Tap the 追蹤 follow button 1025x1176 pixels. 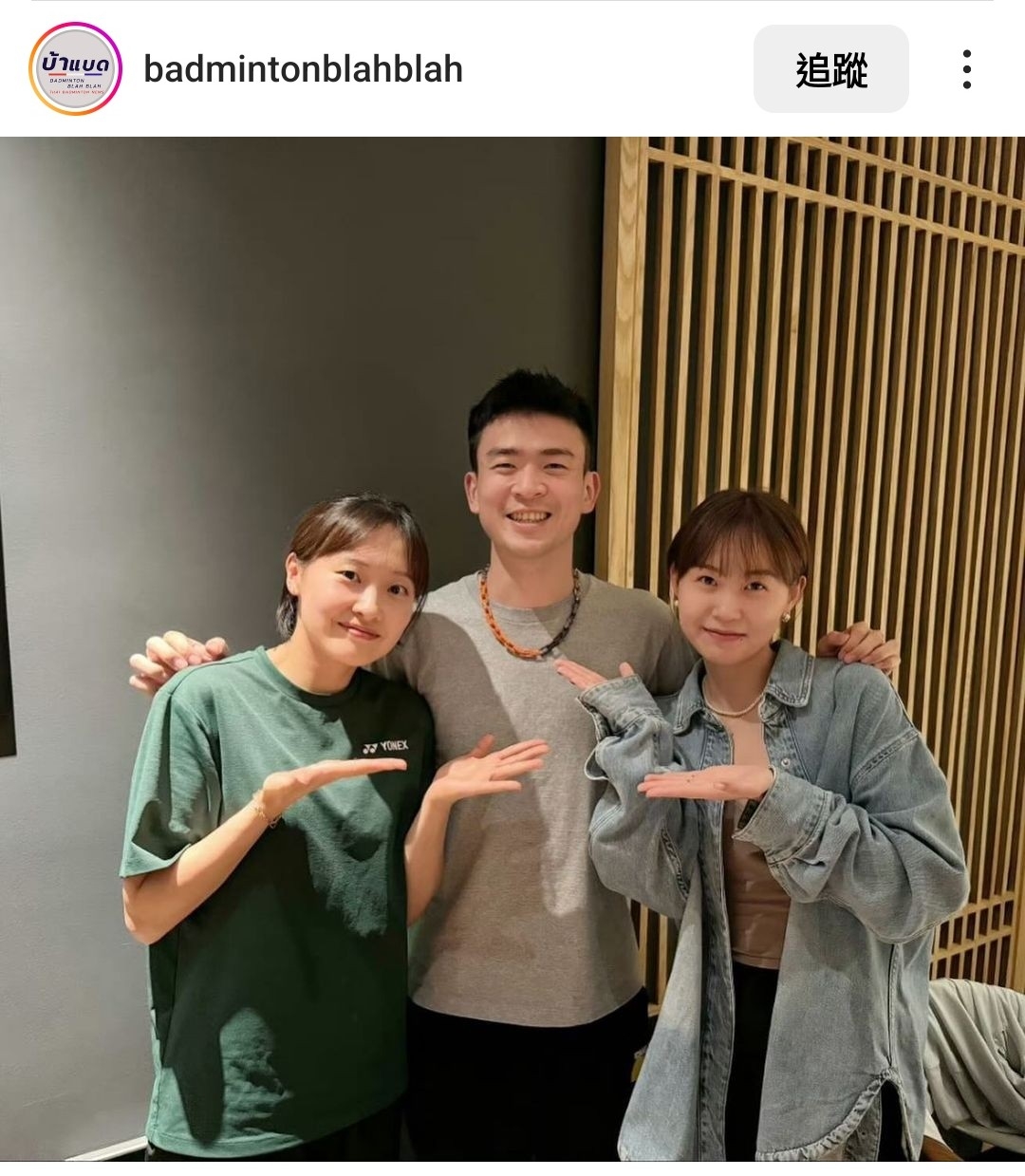(830, 69)
